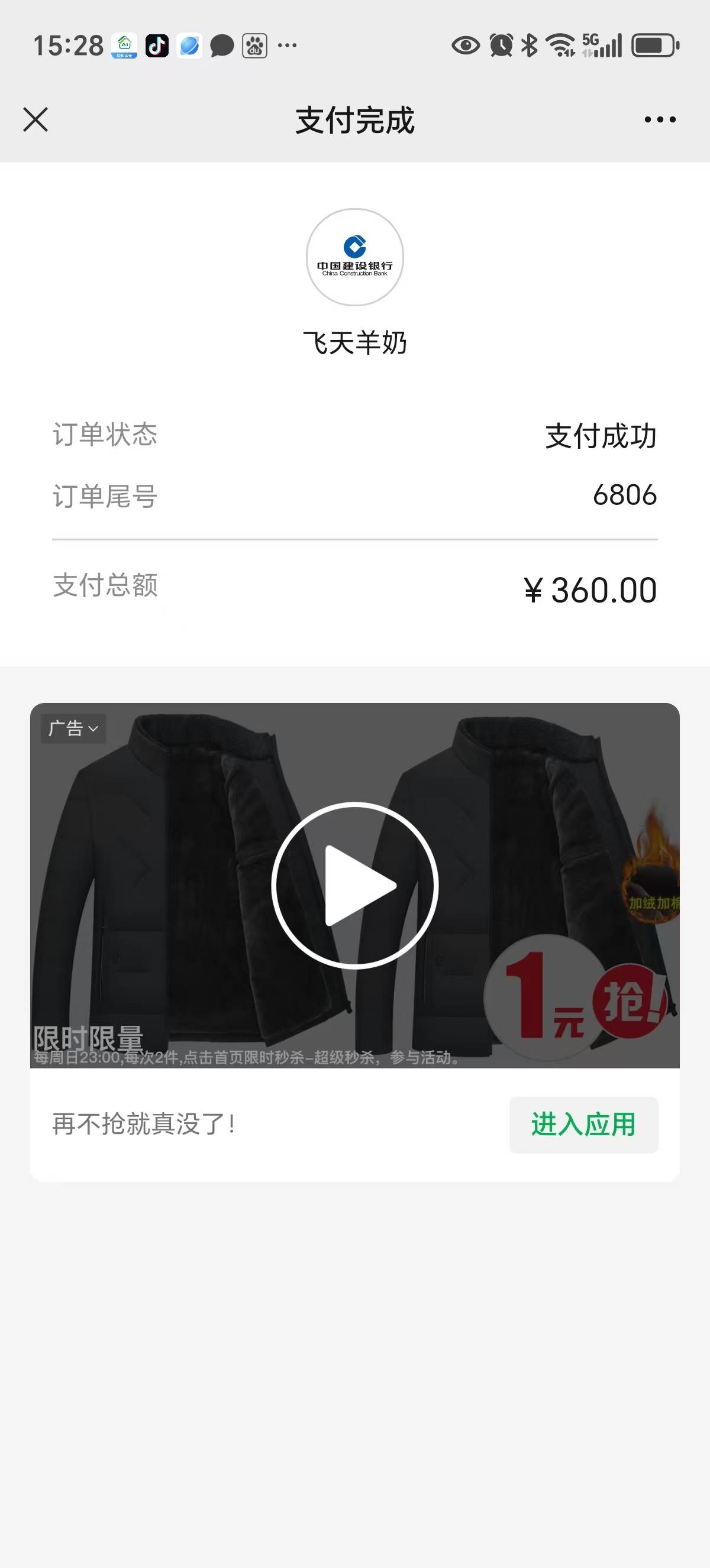The height and width of the screenshot is (1568, 710).
Task: Open the three-dot overflow menu
Action: click(660, 119)
